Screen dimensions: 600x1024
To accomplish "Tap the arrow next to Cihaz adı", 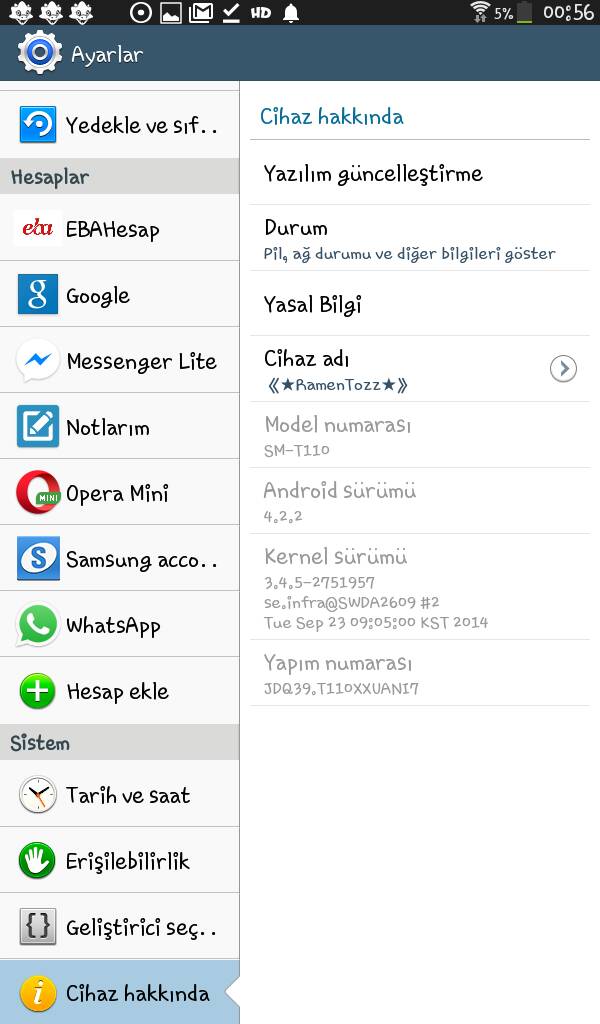I will pos(563,369).
